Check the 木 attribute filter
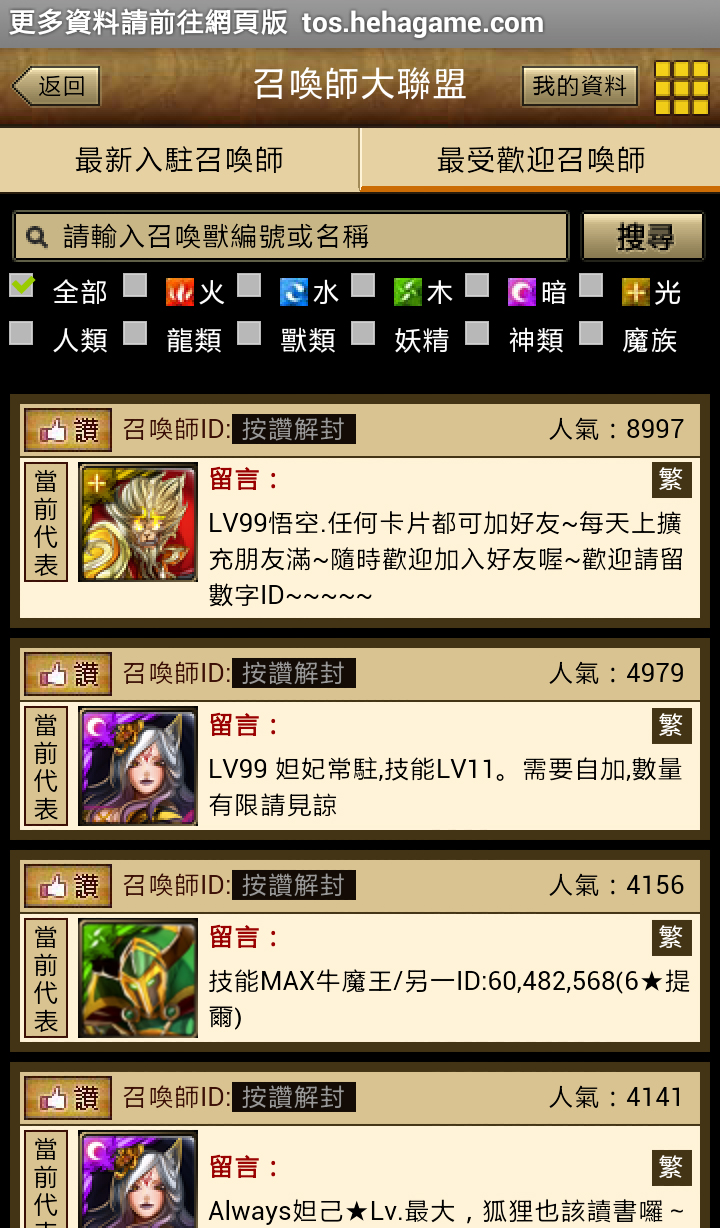 (x=364, y=287)
